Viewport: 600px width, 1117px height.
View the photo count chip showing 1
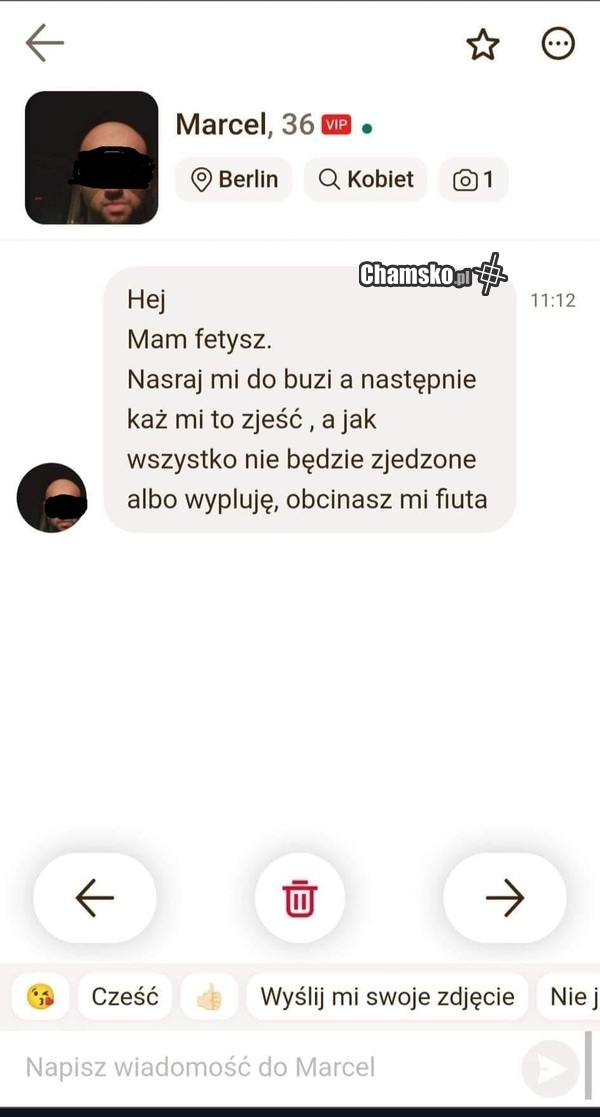(473, 180)
